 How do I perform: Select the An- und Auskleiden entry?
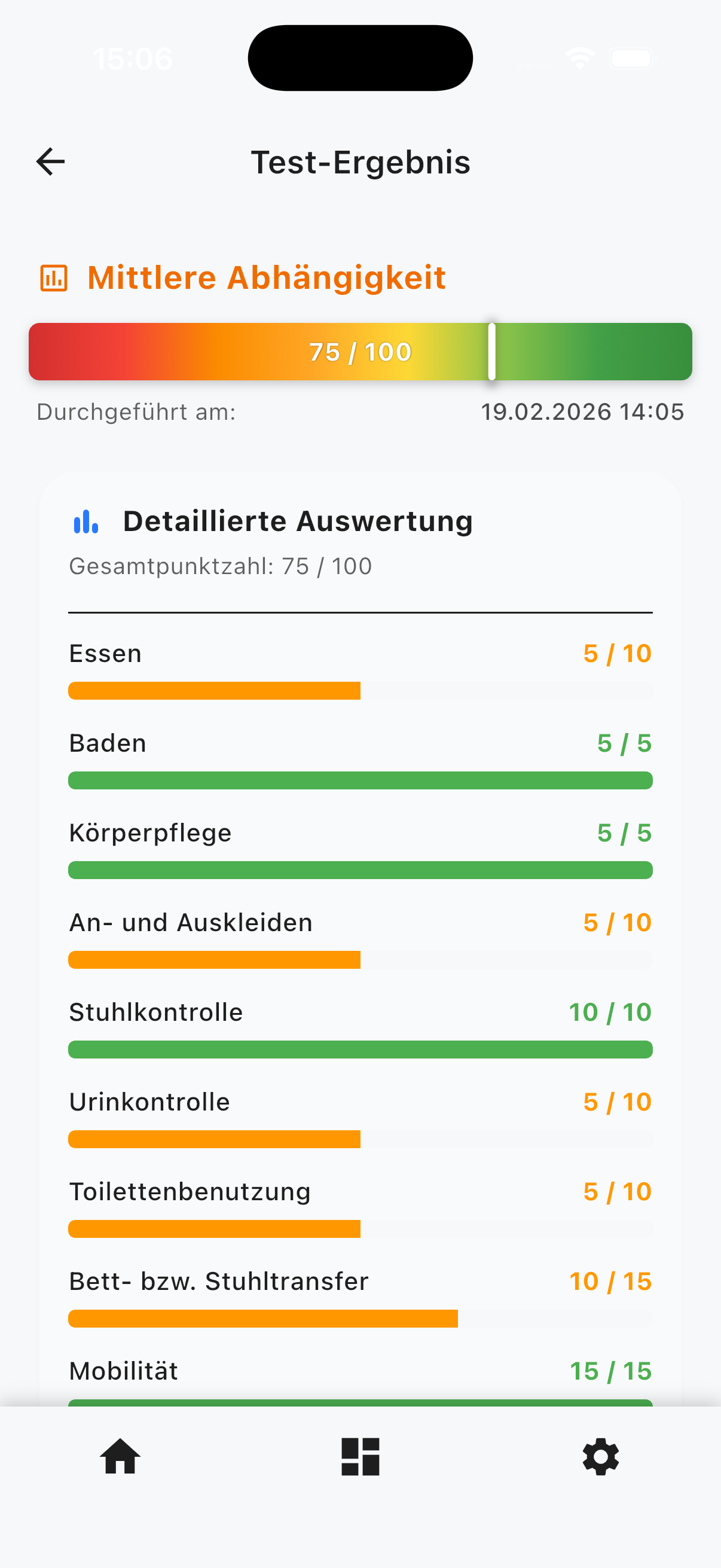[191, 922]
